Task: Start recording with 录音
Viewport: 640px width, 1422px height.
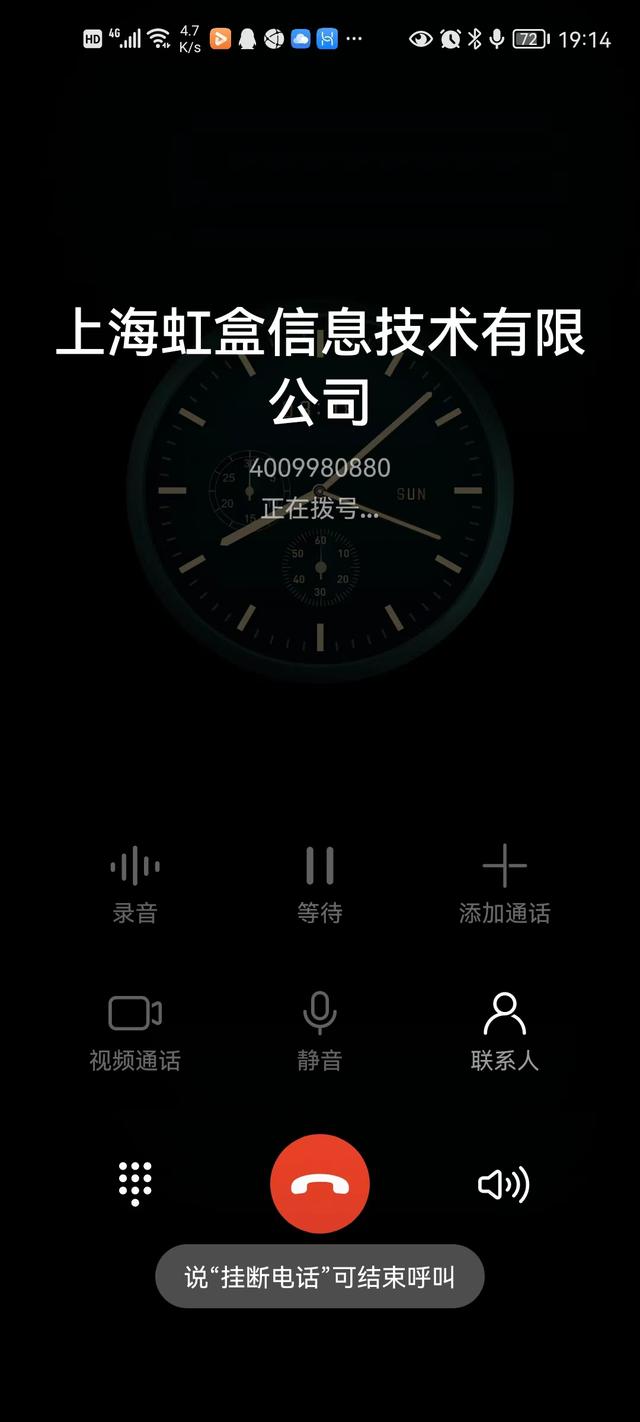Action: point(135,882)
